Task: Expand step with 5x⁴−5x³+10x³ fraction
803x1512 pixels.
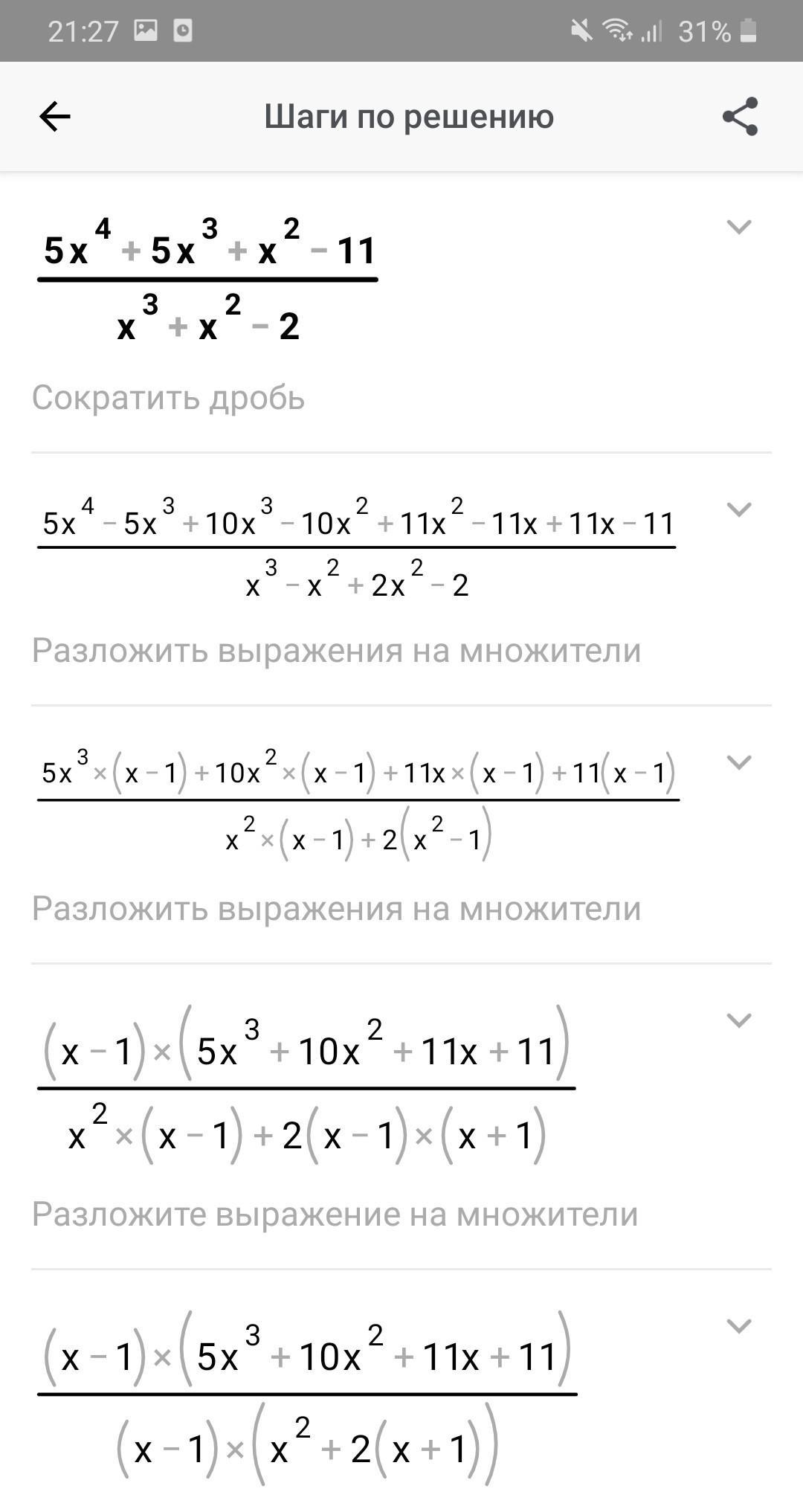Action: click(x=738, y=509)
